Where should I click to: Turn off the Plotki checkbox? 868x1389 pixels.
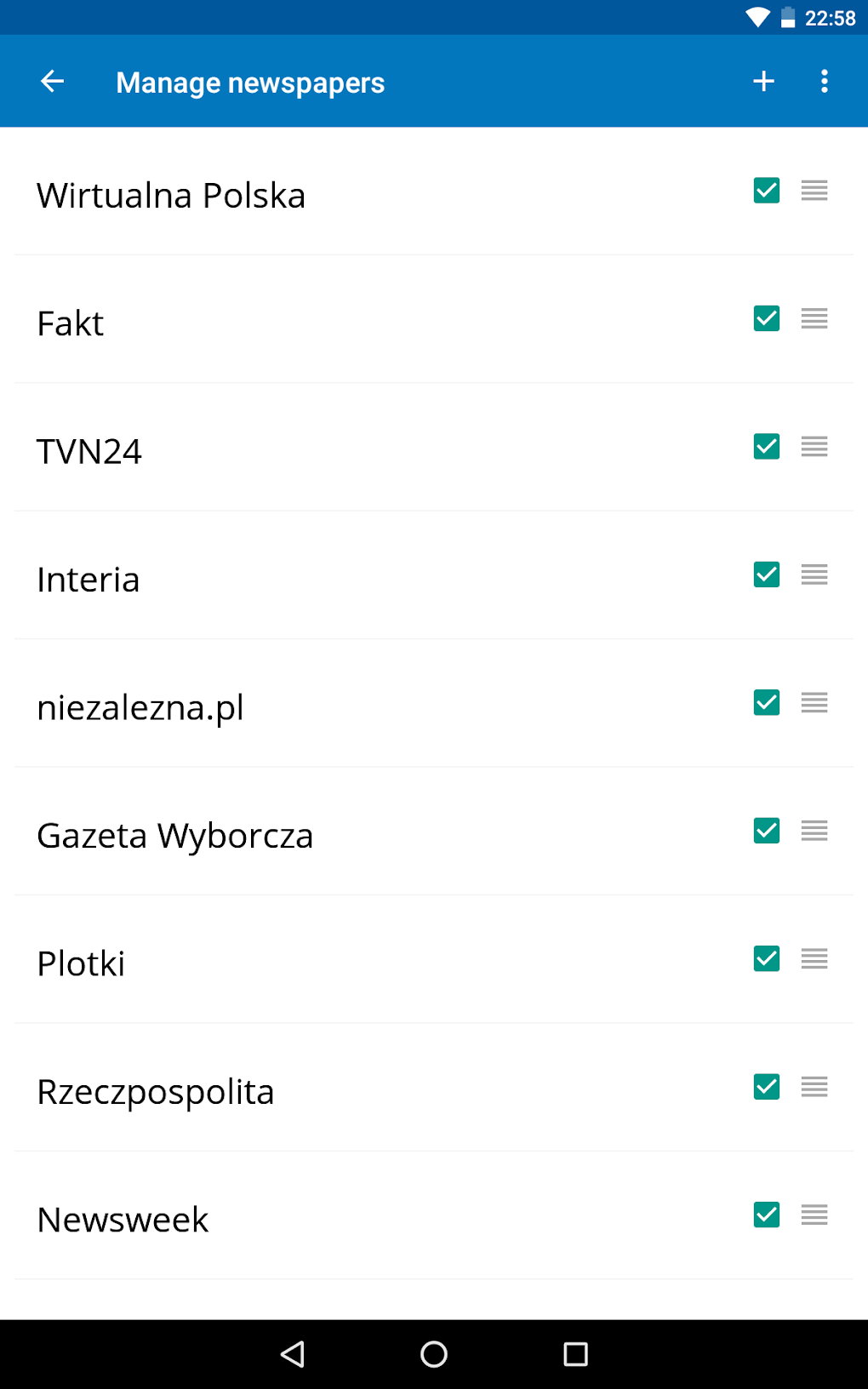(x=767, y=958)
